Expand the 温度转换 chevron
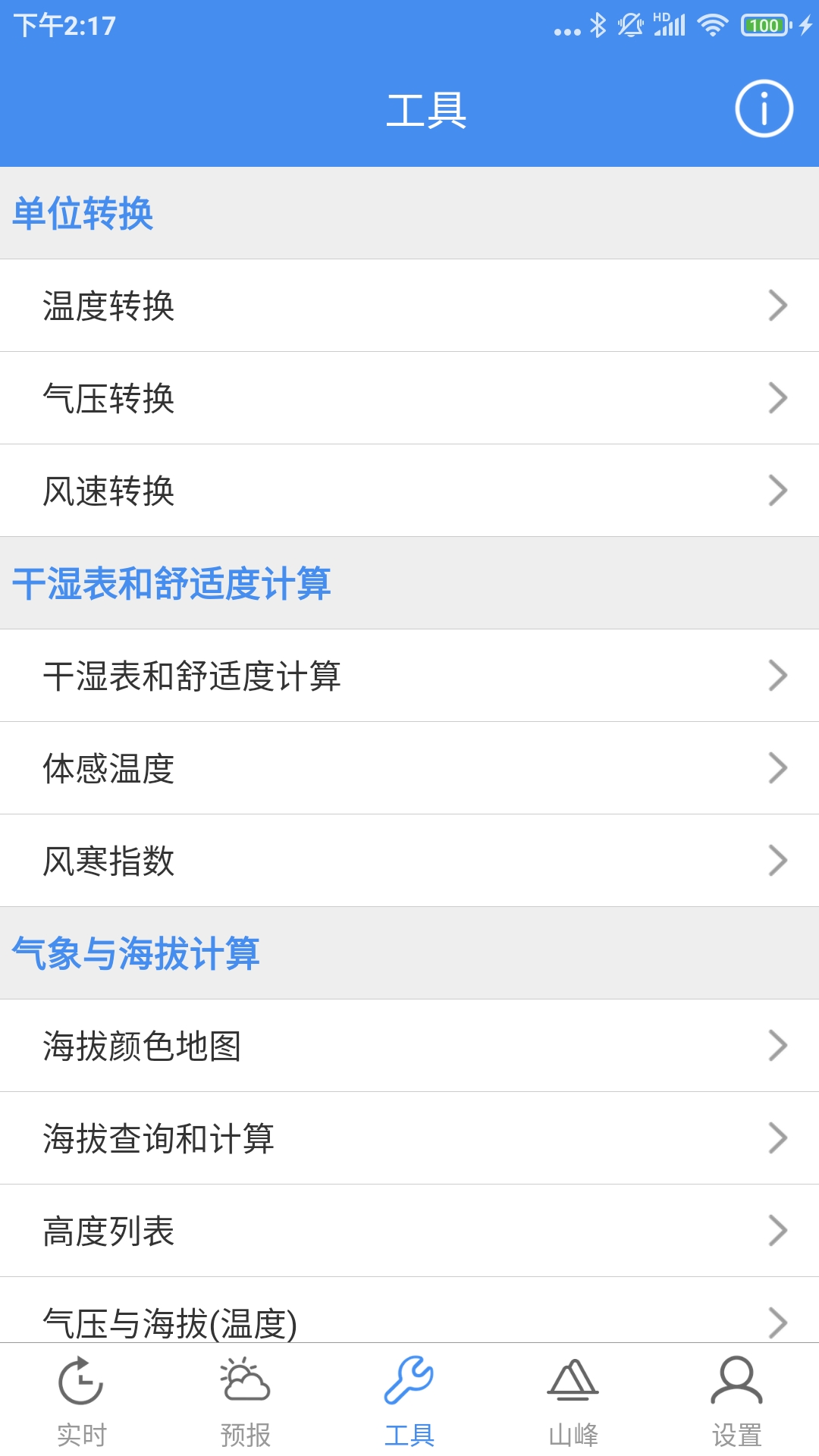Image resolution: width=819 pixels, height=1456 pixels. click(779, 305)
